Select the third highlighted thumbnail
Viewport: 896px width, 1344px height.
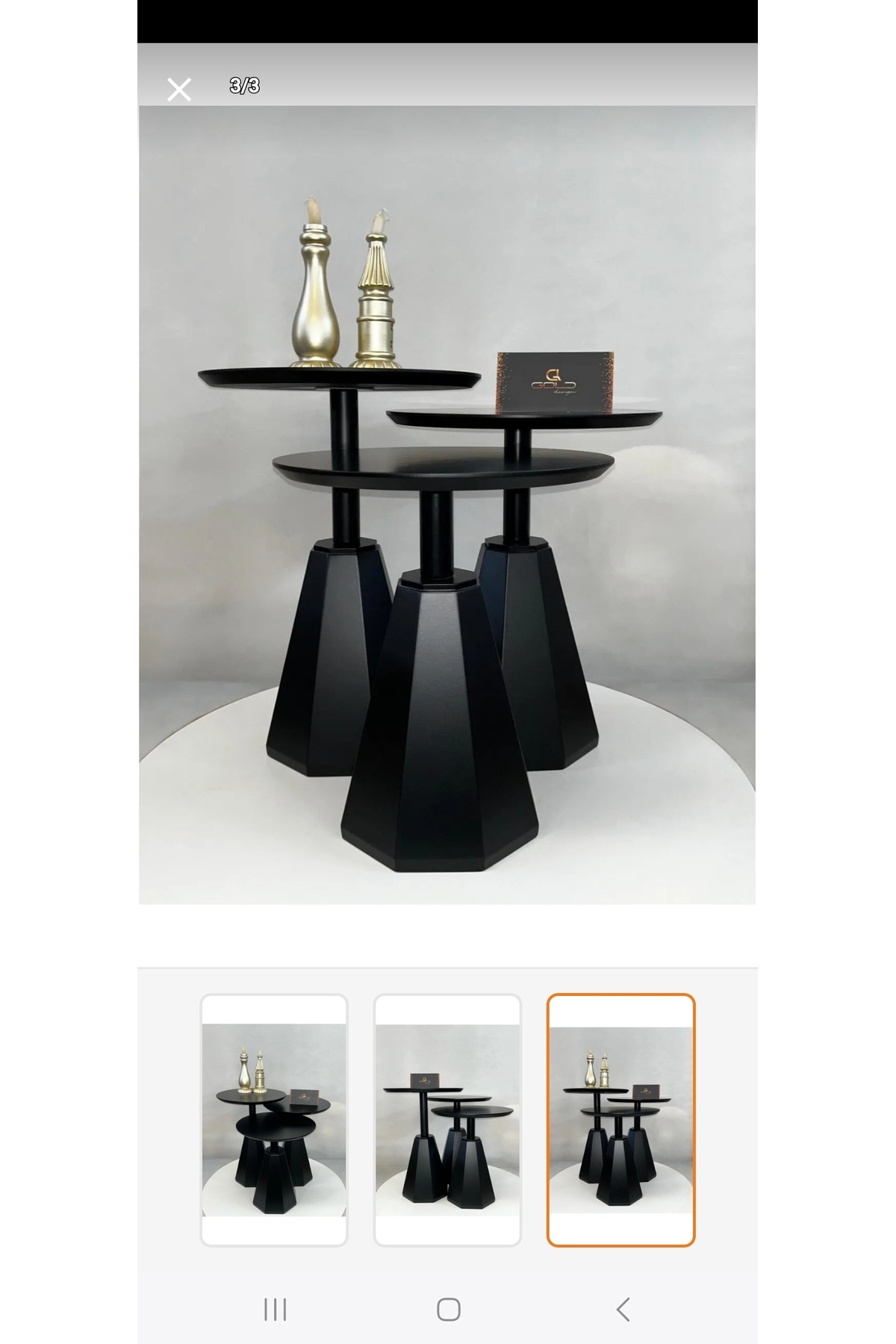pos(621,1120)
